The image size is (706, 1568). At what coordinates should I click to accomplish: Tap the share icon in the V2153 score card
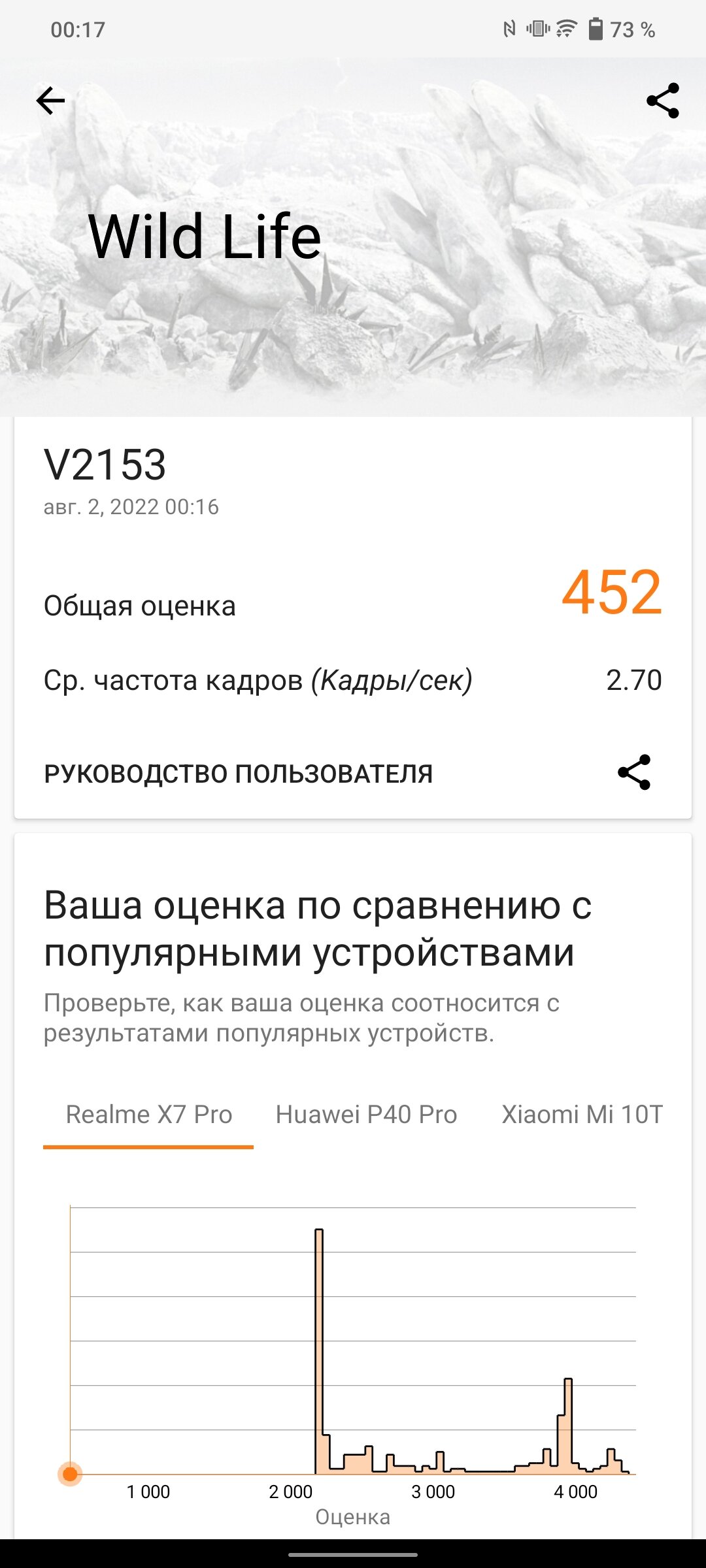click(634, 772)
